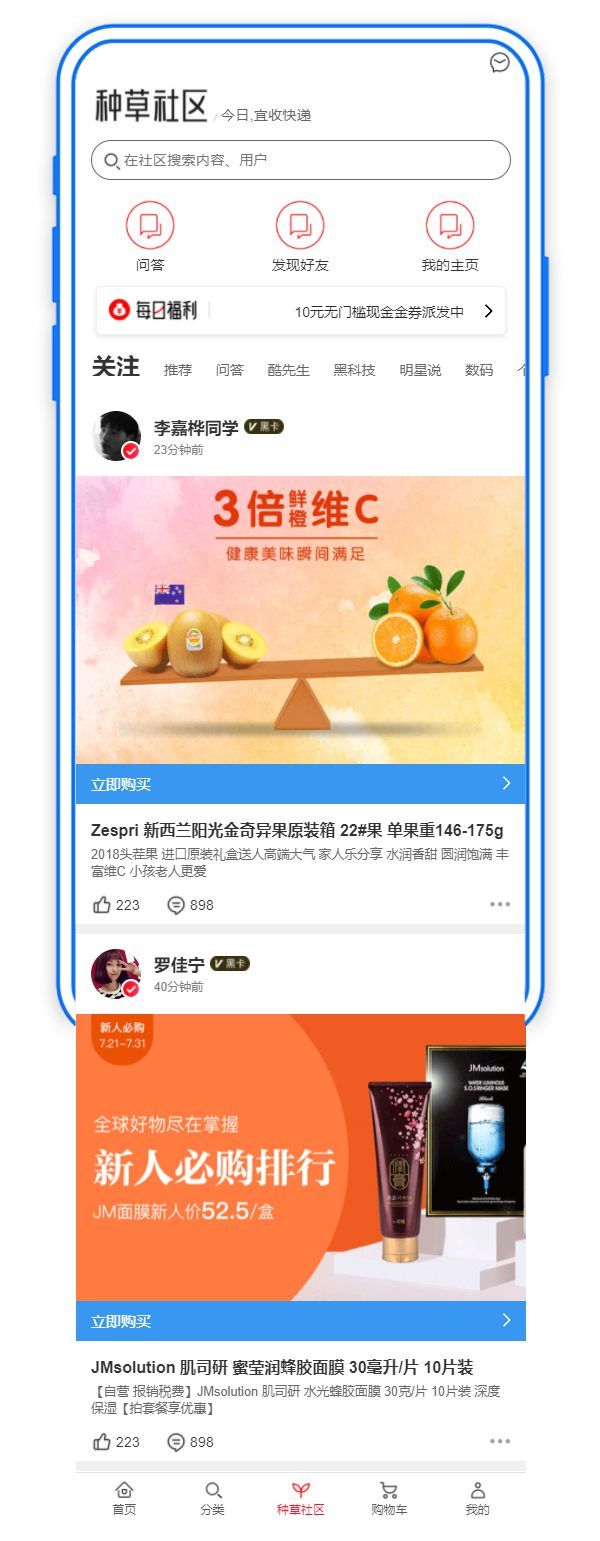Tap the community search box
The width and height of the screenshot is (600, 1541).
click(300, 160)
